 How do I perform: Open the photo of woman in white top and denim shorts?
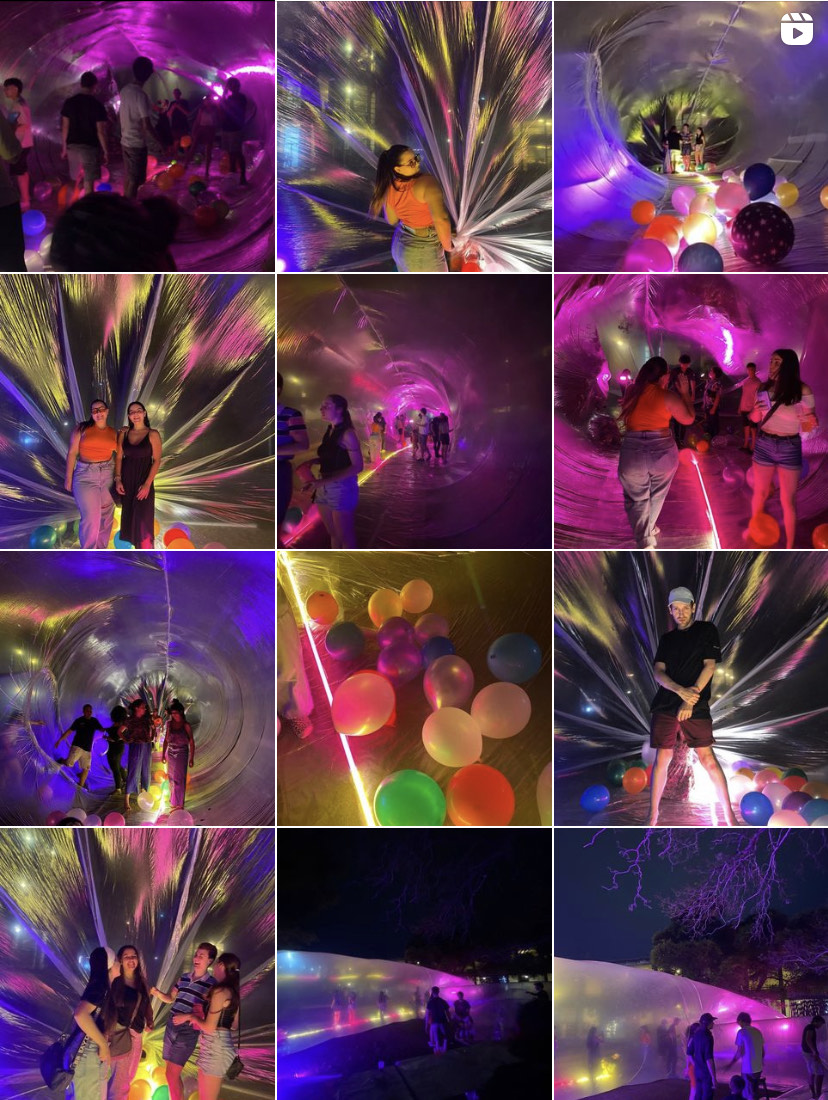[690, 412]
